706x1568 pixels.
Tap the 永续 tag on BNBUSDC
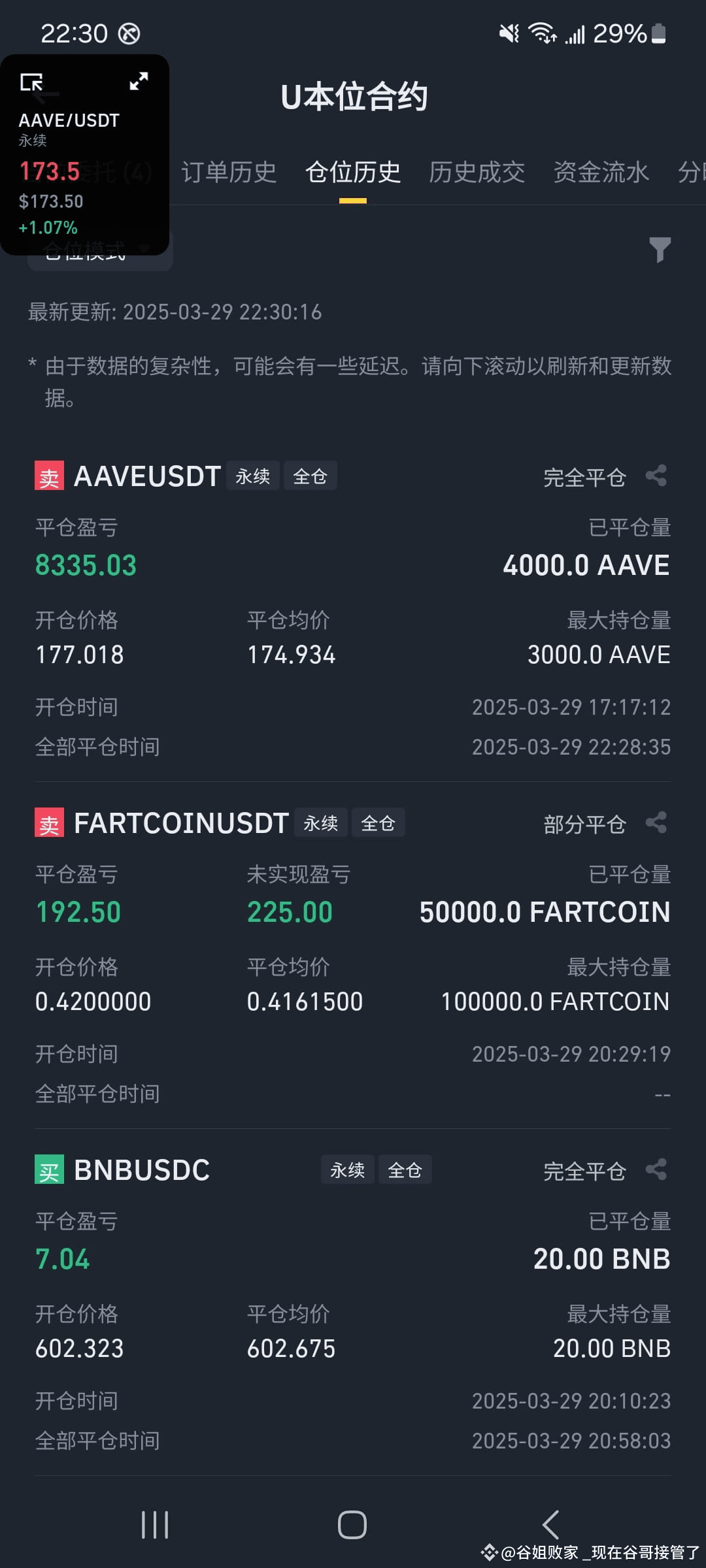(x=347, y=1169)
